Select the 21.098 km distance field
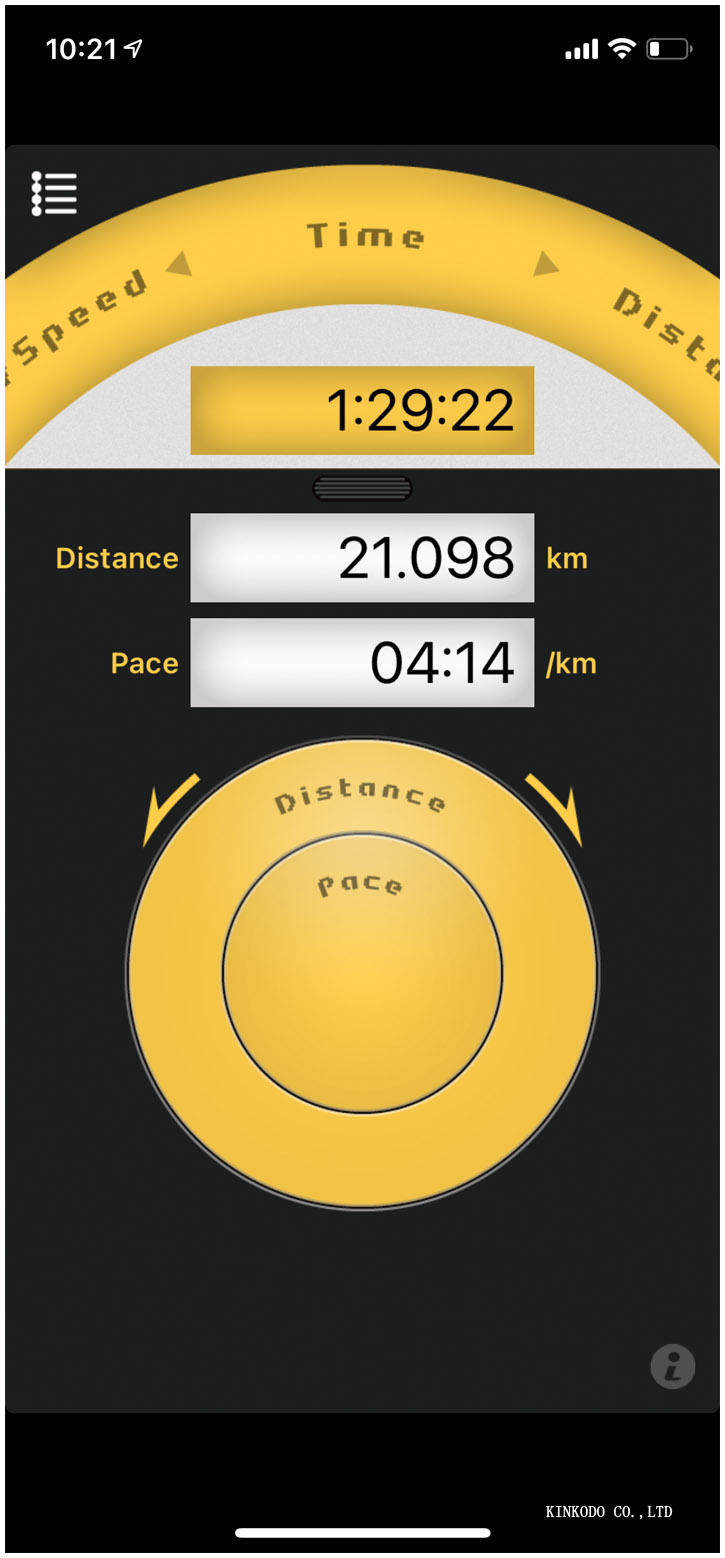This screenshot has width=725, height=1558. pyautogui.click(x=362, y=558)
